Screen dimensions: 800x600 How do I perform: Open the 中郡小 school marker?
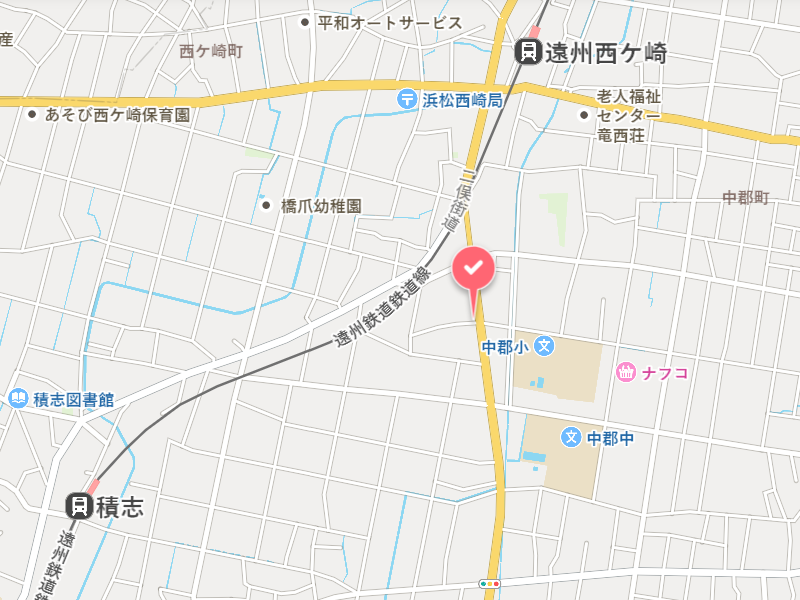pos(543,347)
